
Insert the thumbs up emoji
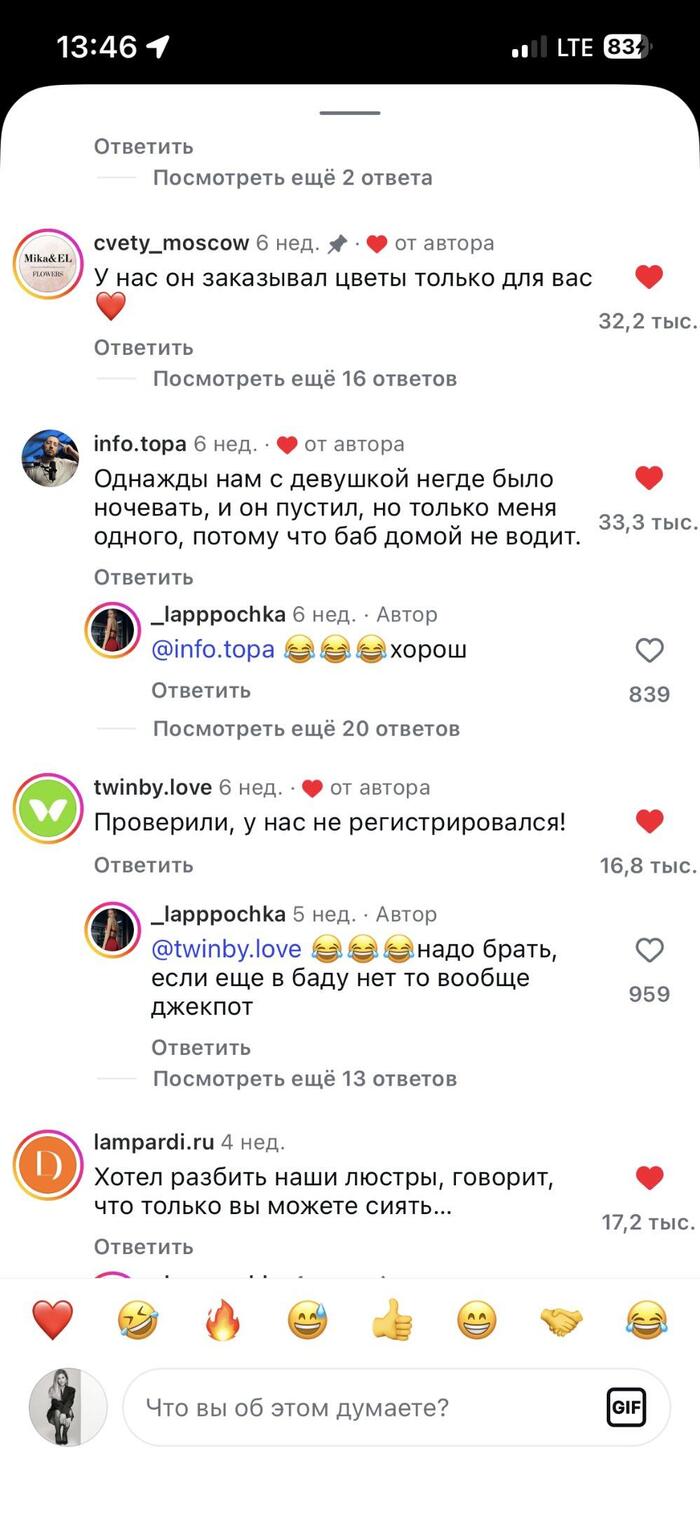click(x=392, y=1320)
